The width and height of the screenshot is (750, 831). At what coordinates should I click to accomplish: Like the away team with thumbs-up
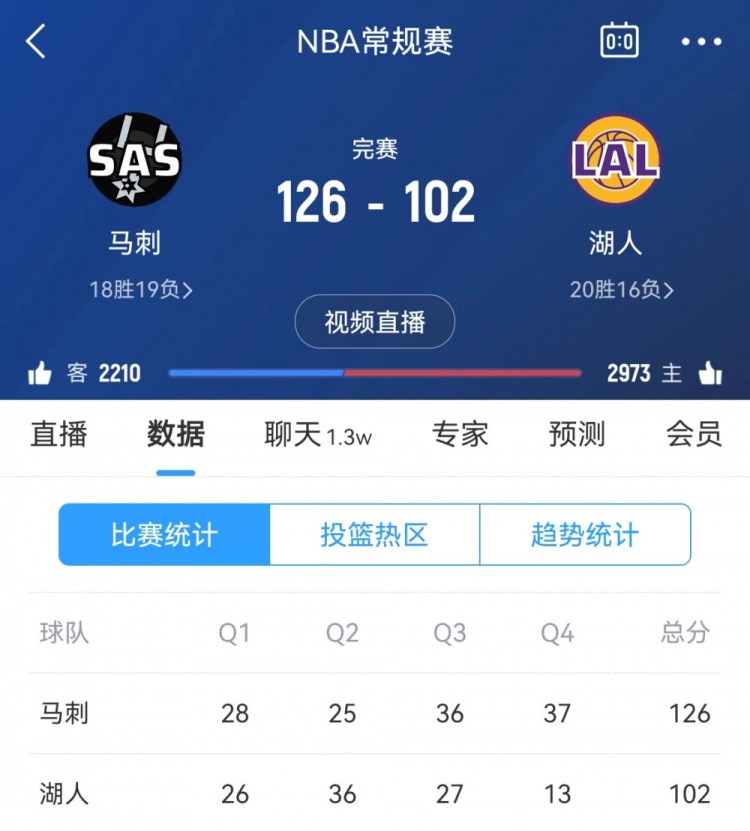40,374
